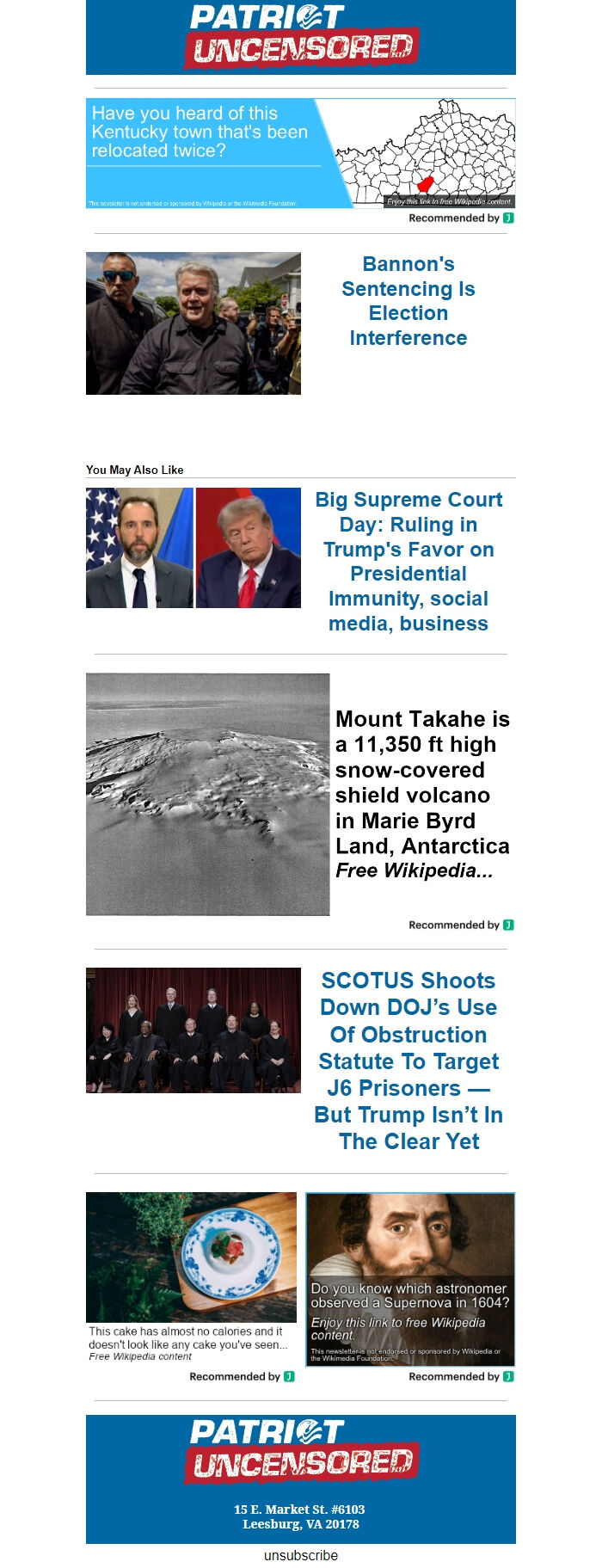Tap the Bannon article photo

(193, 323)
